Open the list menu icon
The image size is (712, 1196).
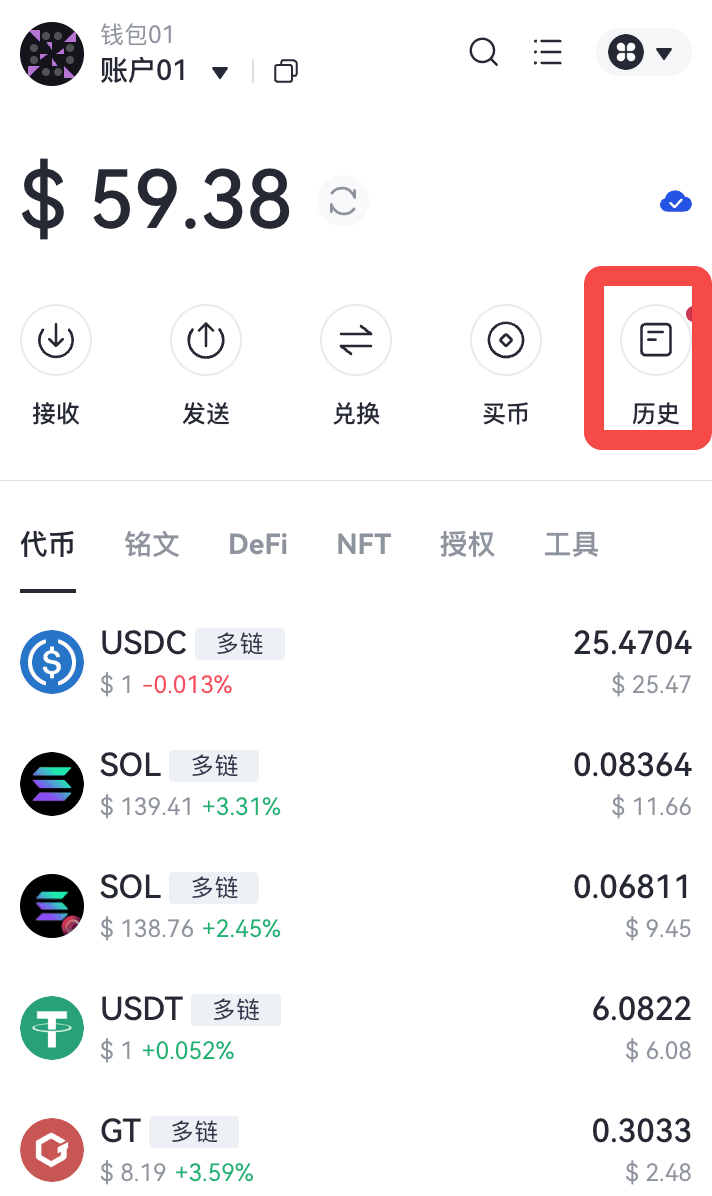coord(548,51)
